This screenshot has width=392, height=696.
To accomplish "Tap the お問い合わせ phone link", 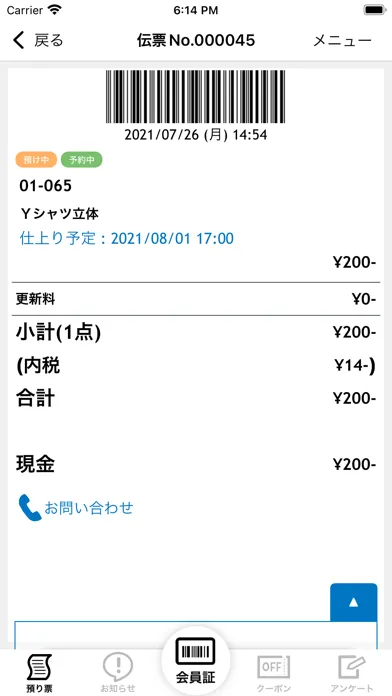I will (76, 508).
